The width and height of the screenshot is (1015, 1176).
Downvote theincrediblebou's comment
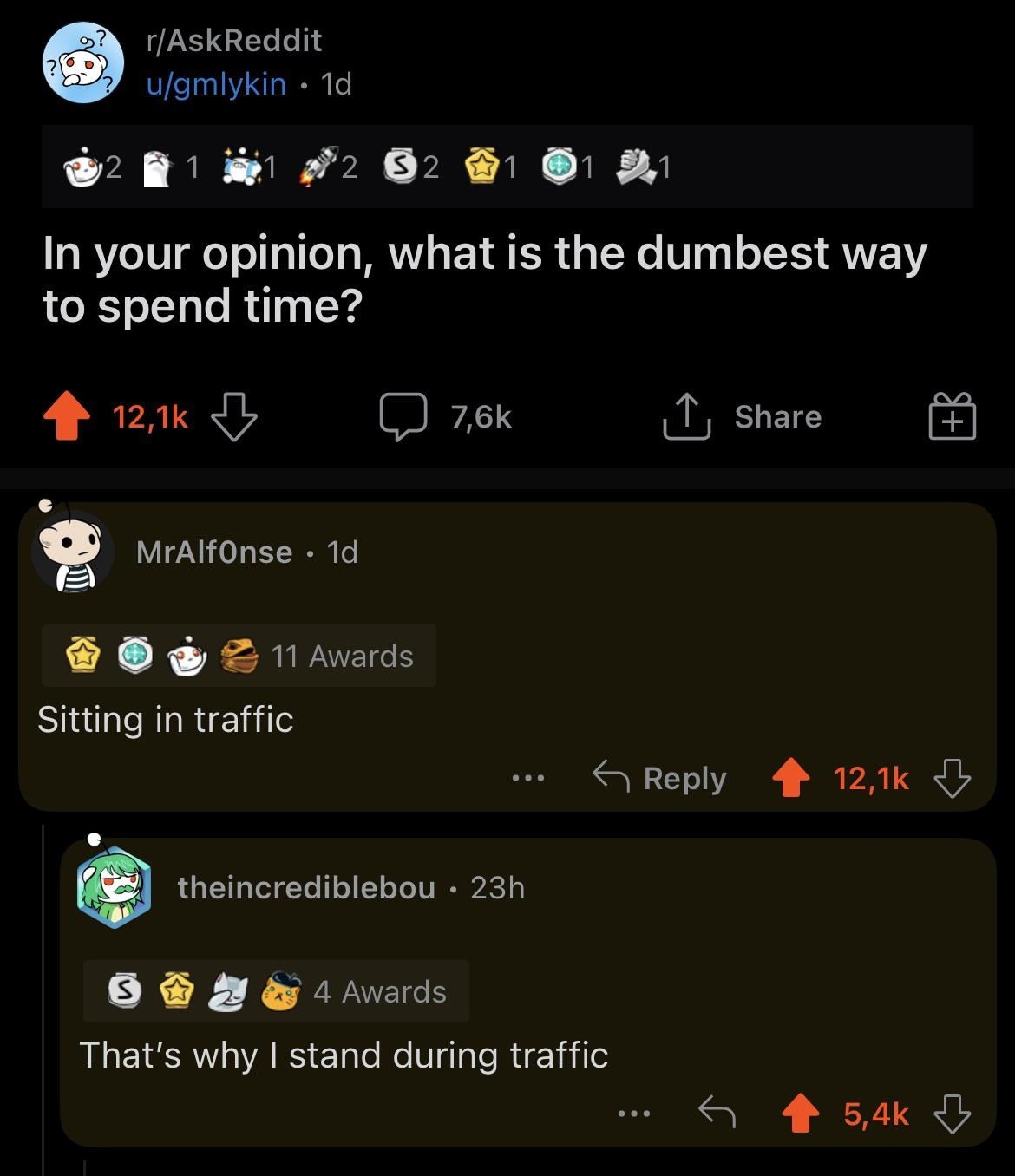click(x=952, y=1114)
